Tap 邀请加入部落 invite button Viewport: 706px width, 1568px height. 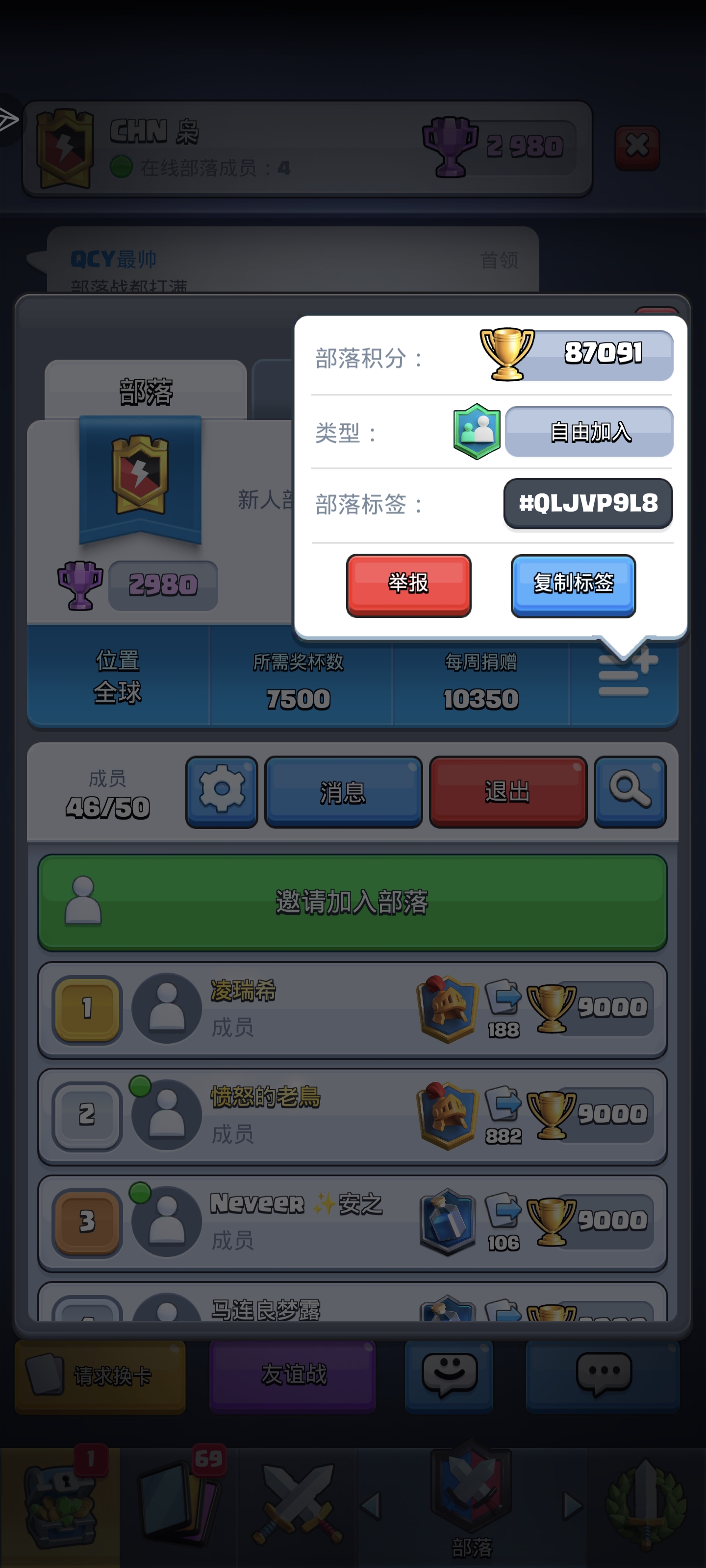(352, 902)
